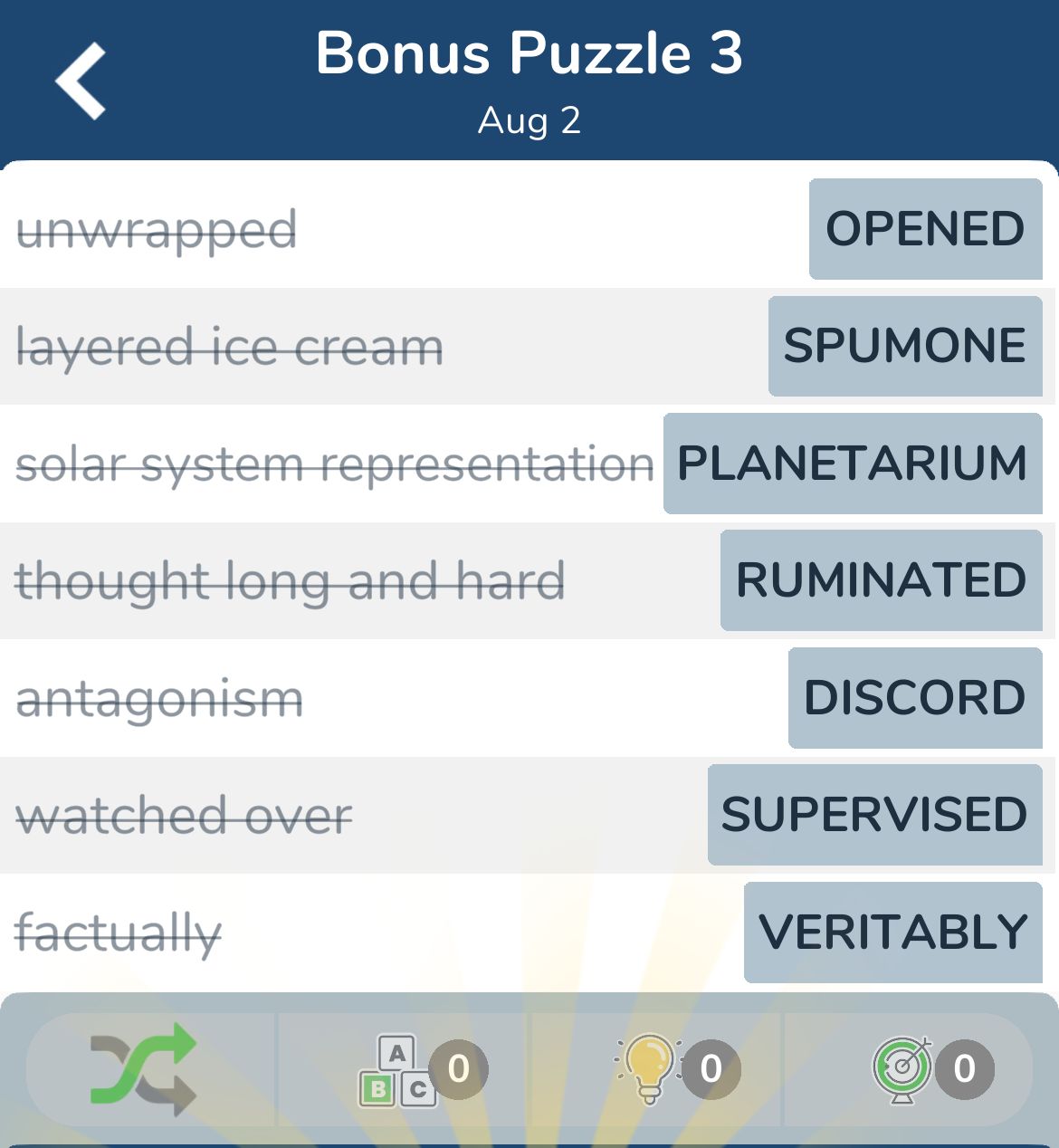Viewport: 1059px width, 1148px height.
Task: Shuffle the letter tiles
Action: click(x=143, y=1068)
